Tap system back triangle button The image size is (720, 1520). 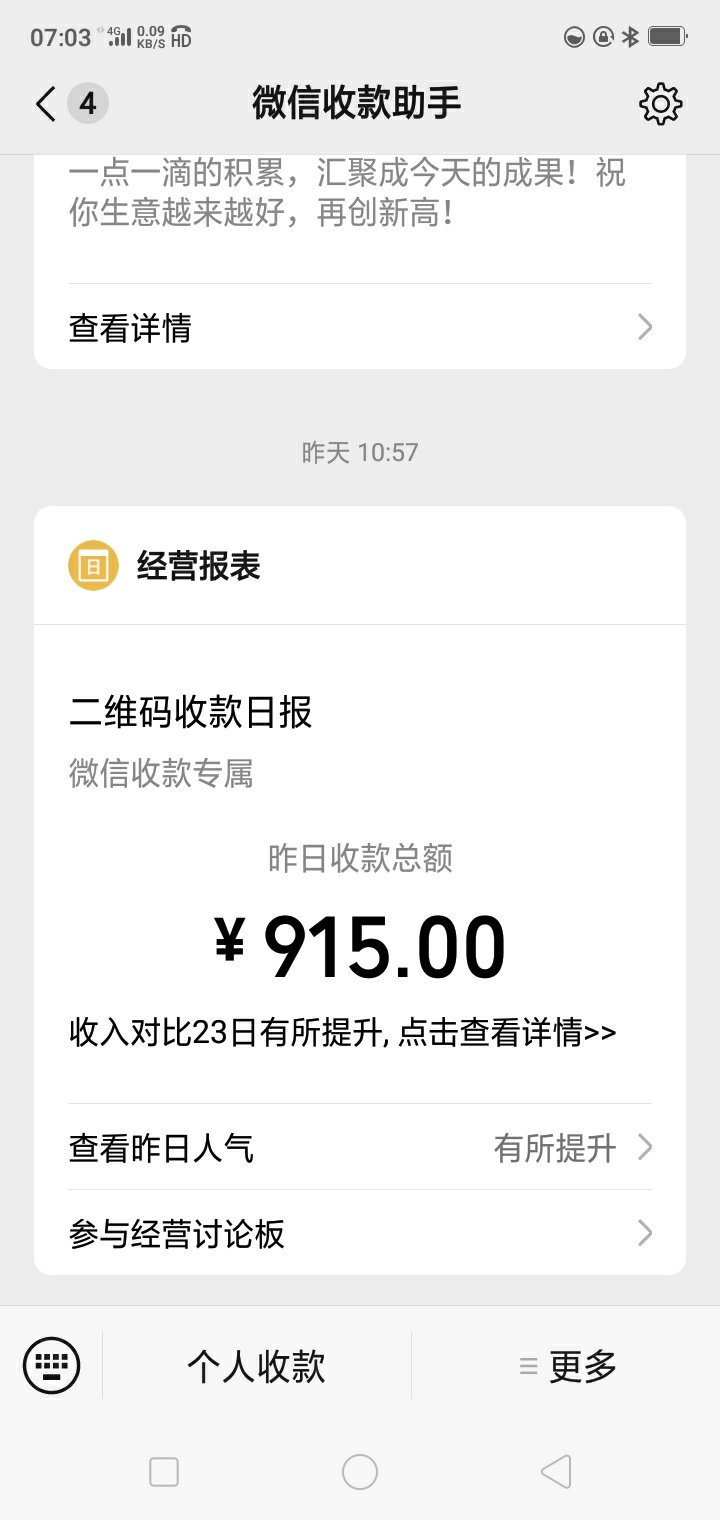(x=556, y=1472)
